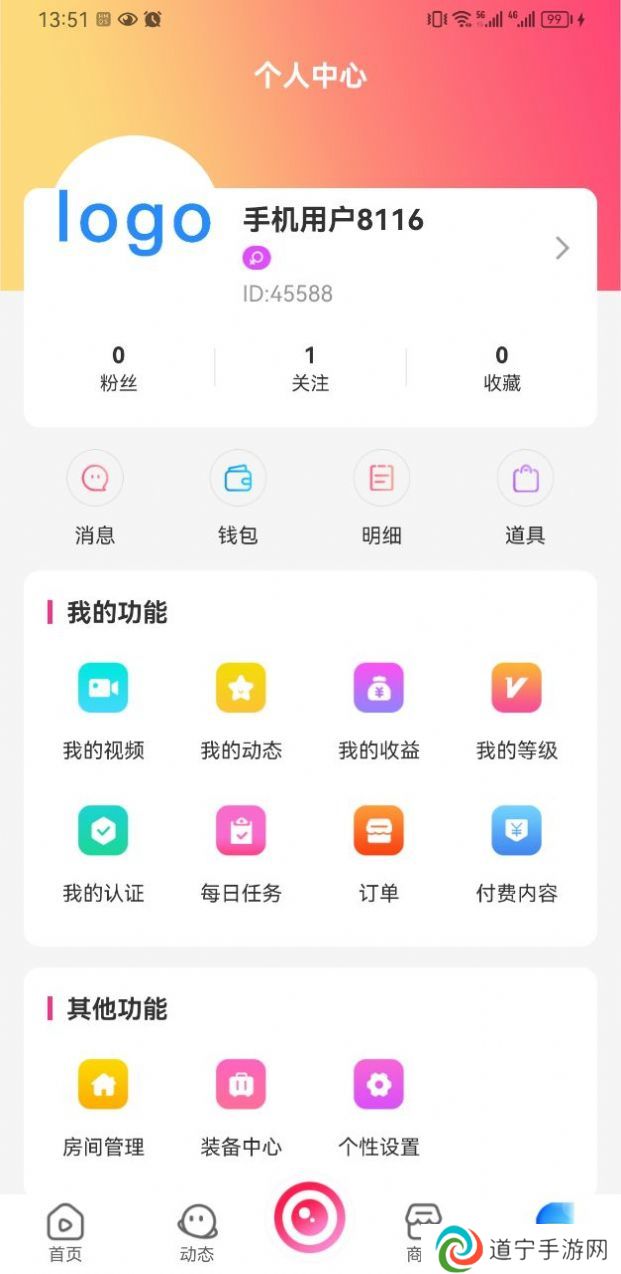This screenshot has height=1274, width=621.
Task: View 明细 transaction details
Action: [x=381, y=479]
